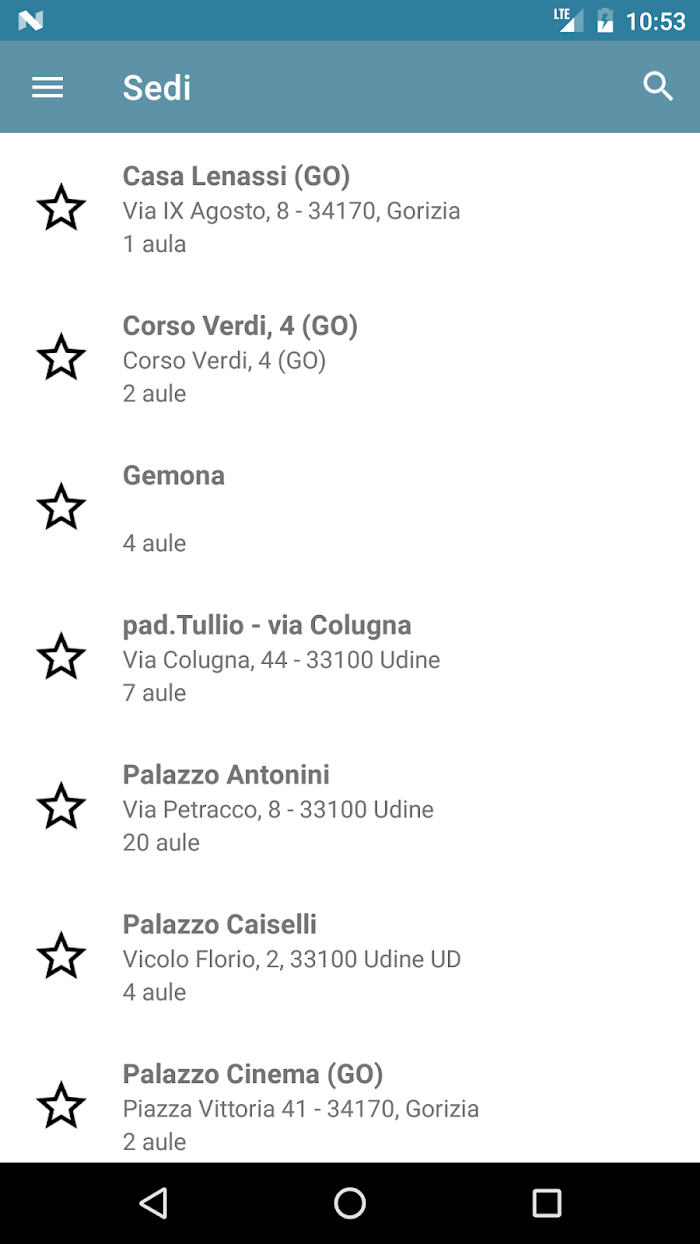The height and width of the screenshot is (1244, 700).
Task: Open Casa Lenassi (GO) location
Action: tap(350, 209)
